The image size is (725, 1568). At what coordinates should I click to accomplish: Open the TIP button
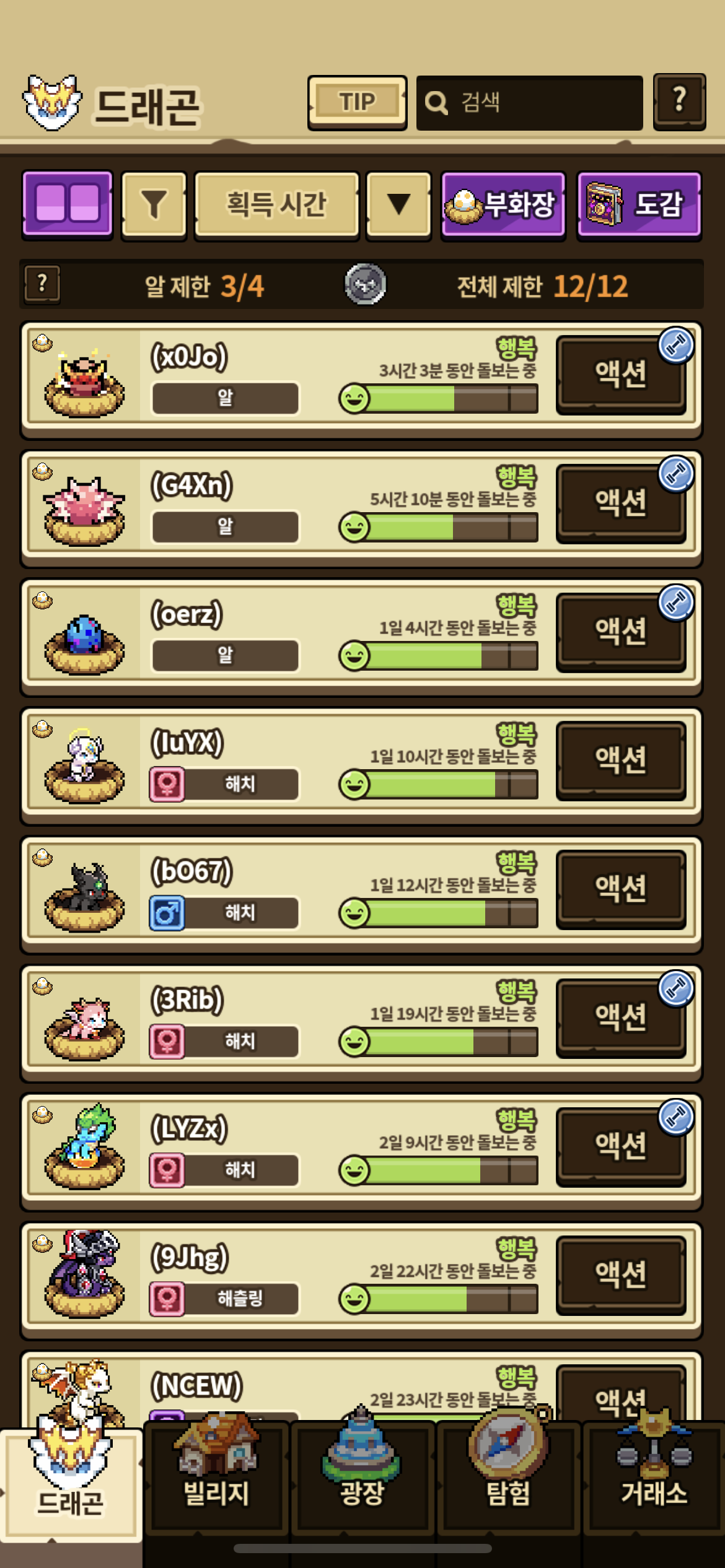pos(357,102)
